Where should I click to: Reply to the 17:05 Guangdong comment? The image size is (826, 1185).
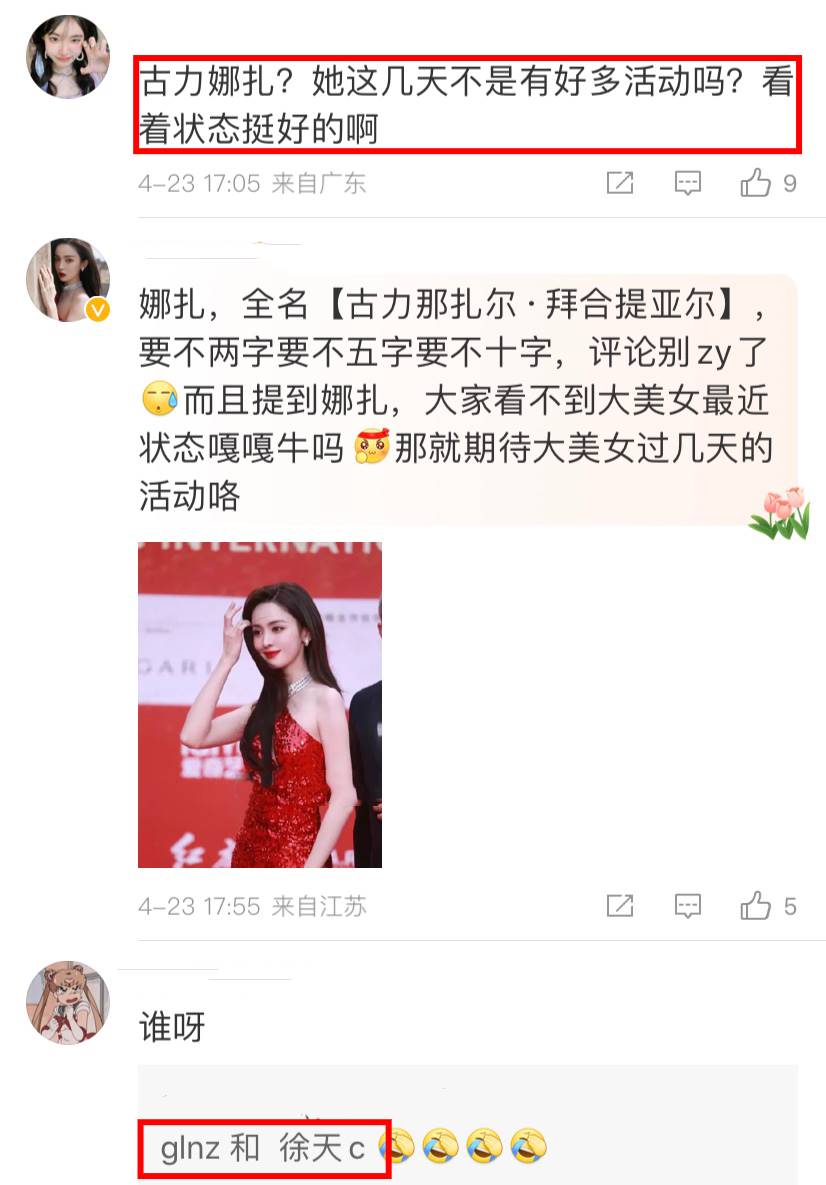pos(687,183)
